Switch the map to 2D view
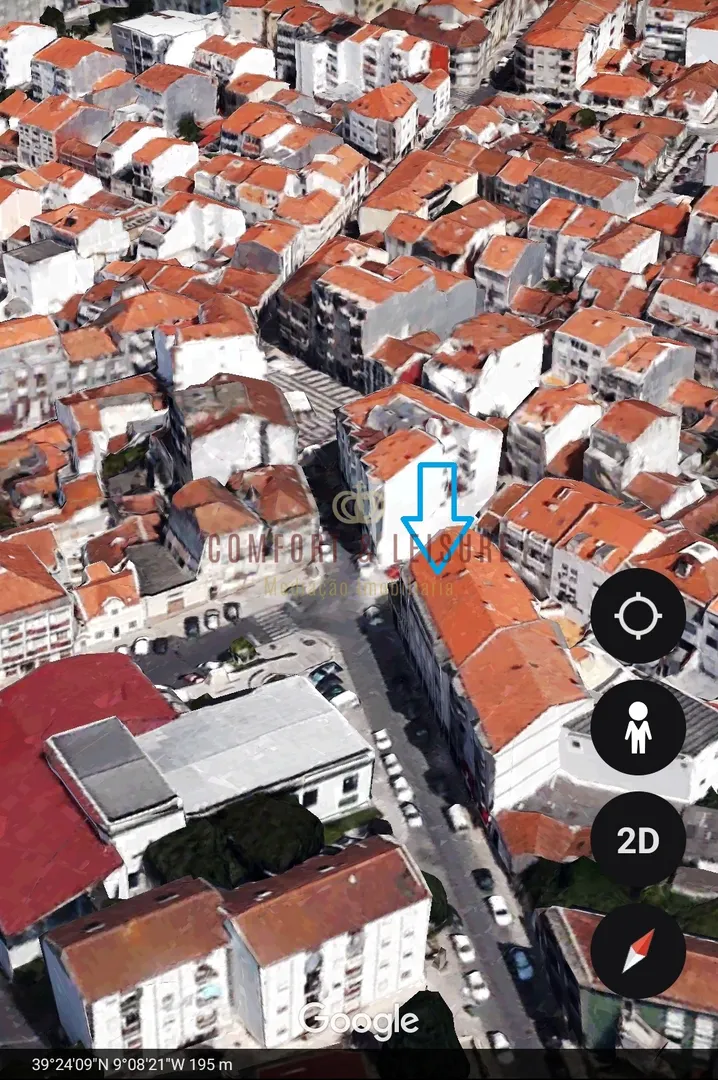Screen dimensions: 718x1080 [x=638, y=840]
